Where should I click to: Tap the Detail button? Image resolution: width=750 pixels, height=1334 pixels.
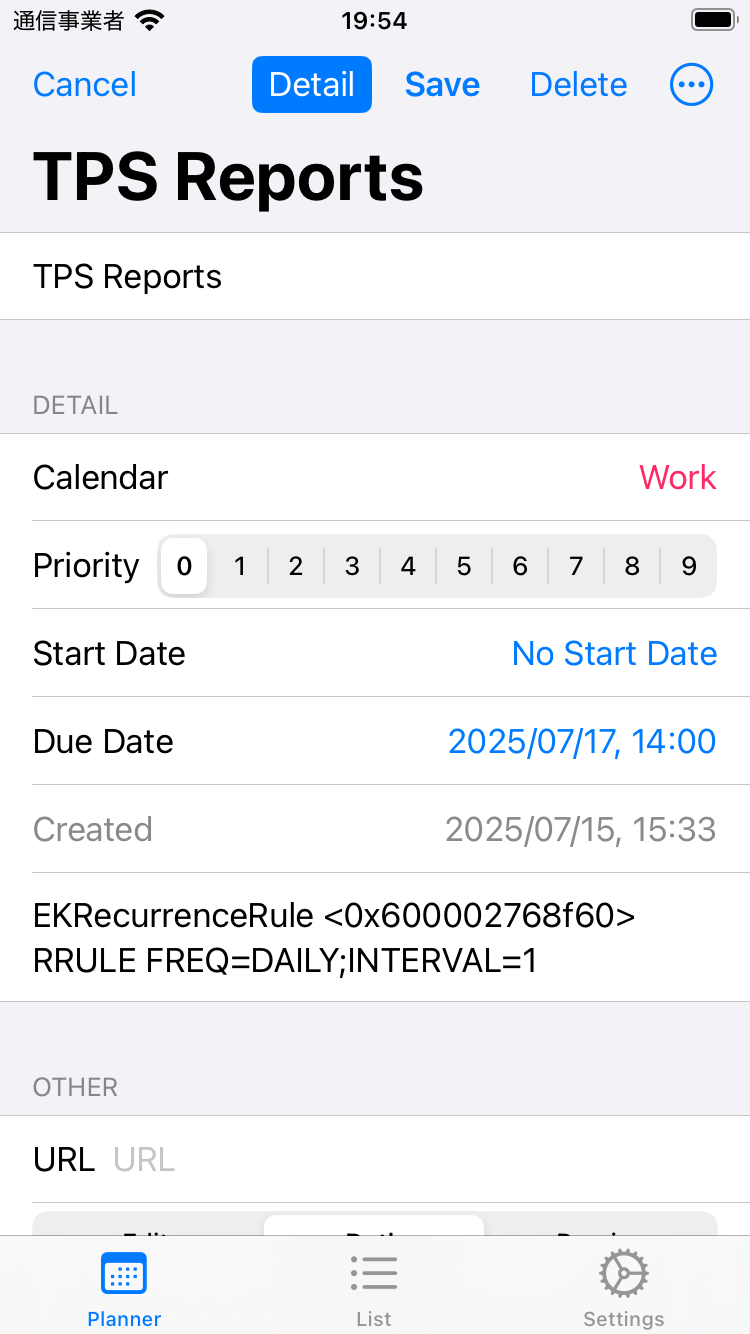312,85
